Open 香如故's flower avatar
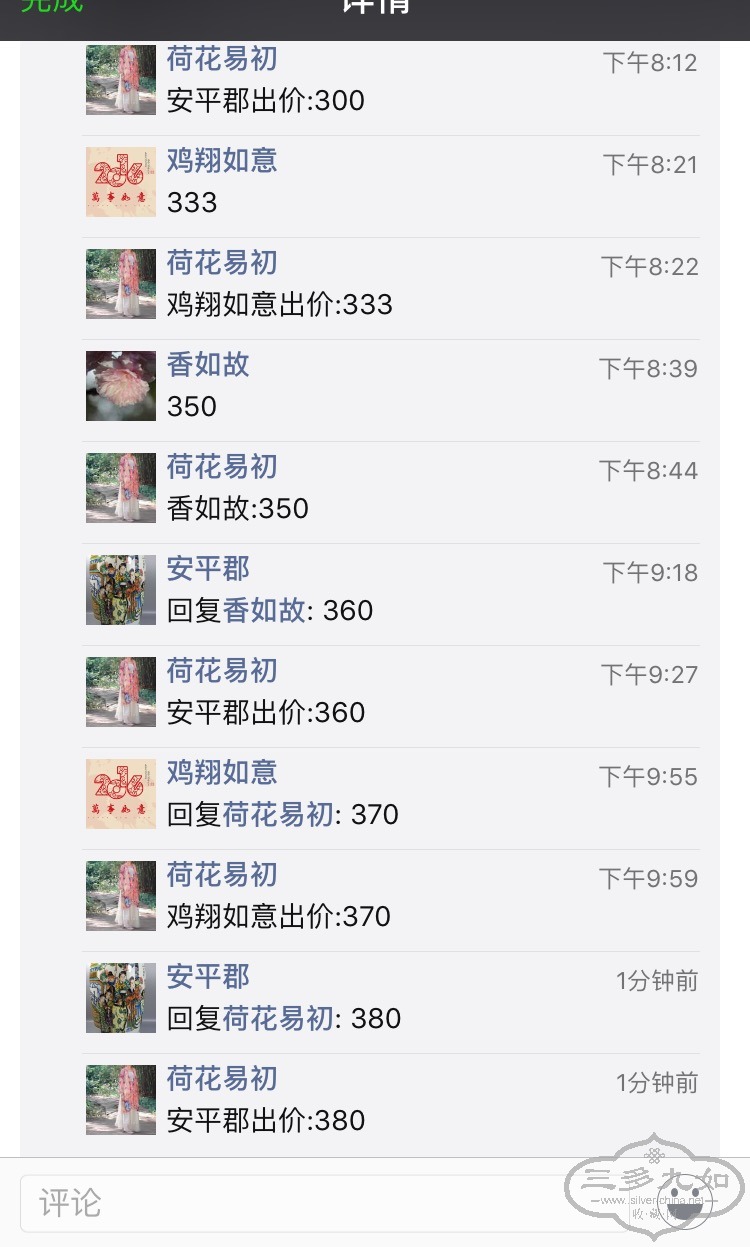Screen dimensions: 750x1247 pos(121,386)
